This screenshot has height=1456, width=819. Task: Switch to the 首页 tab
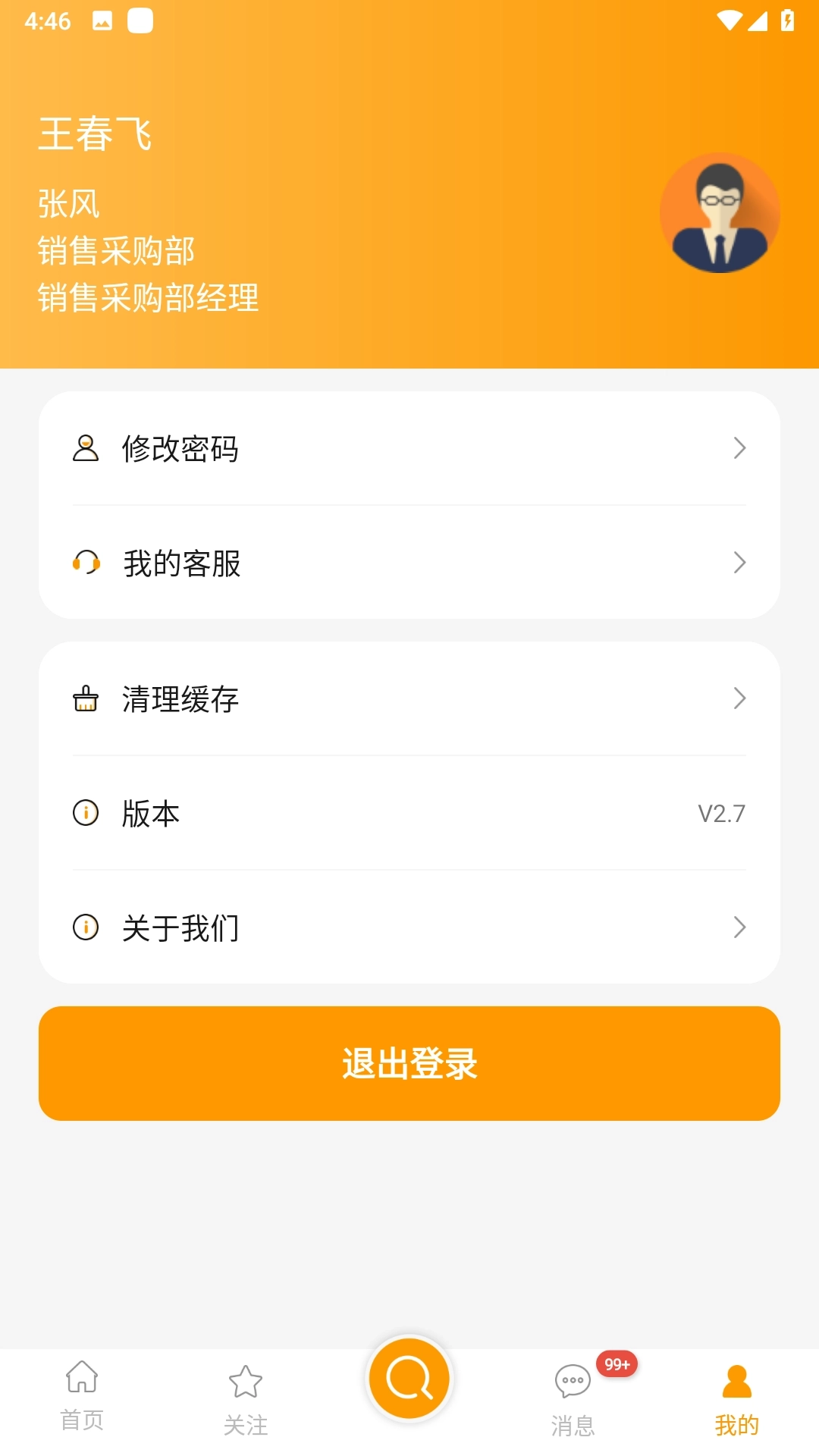[x=81, y=1399]
